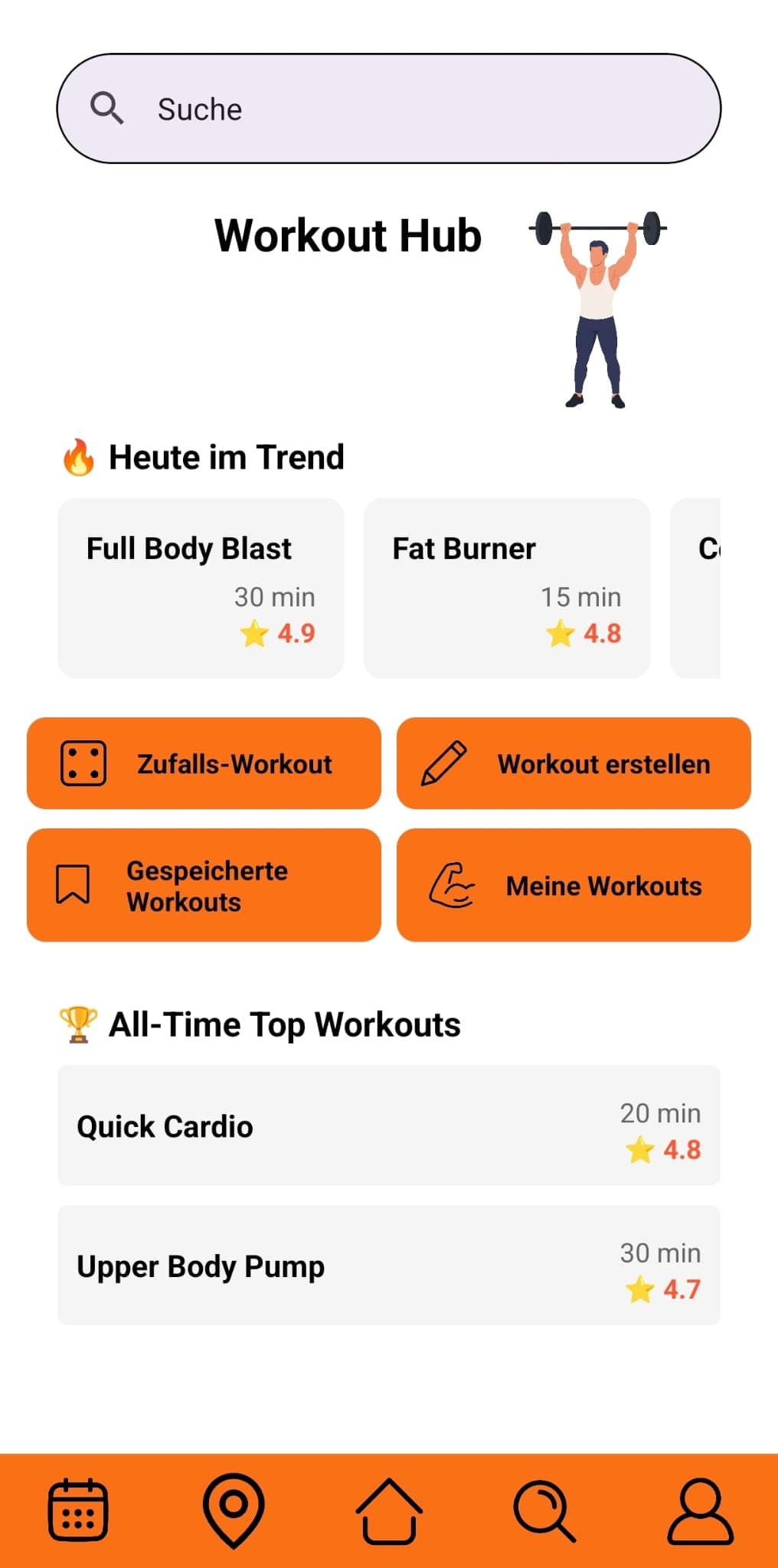The image size is (778, 1568).
Task: Tap the Suche search field
Action: point(389,109)
